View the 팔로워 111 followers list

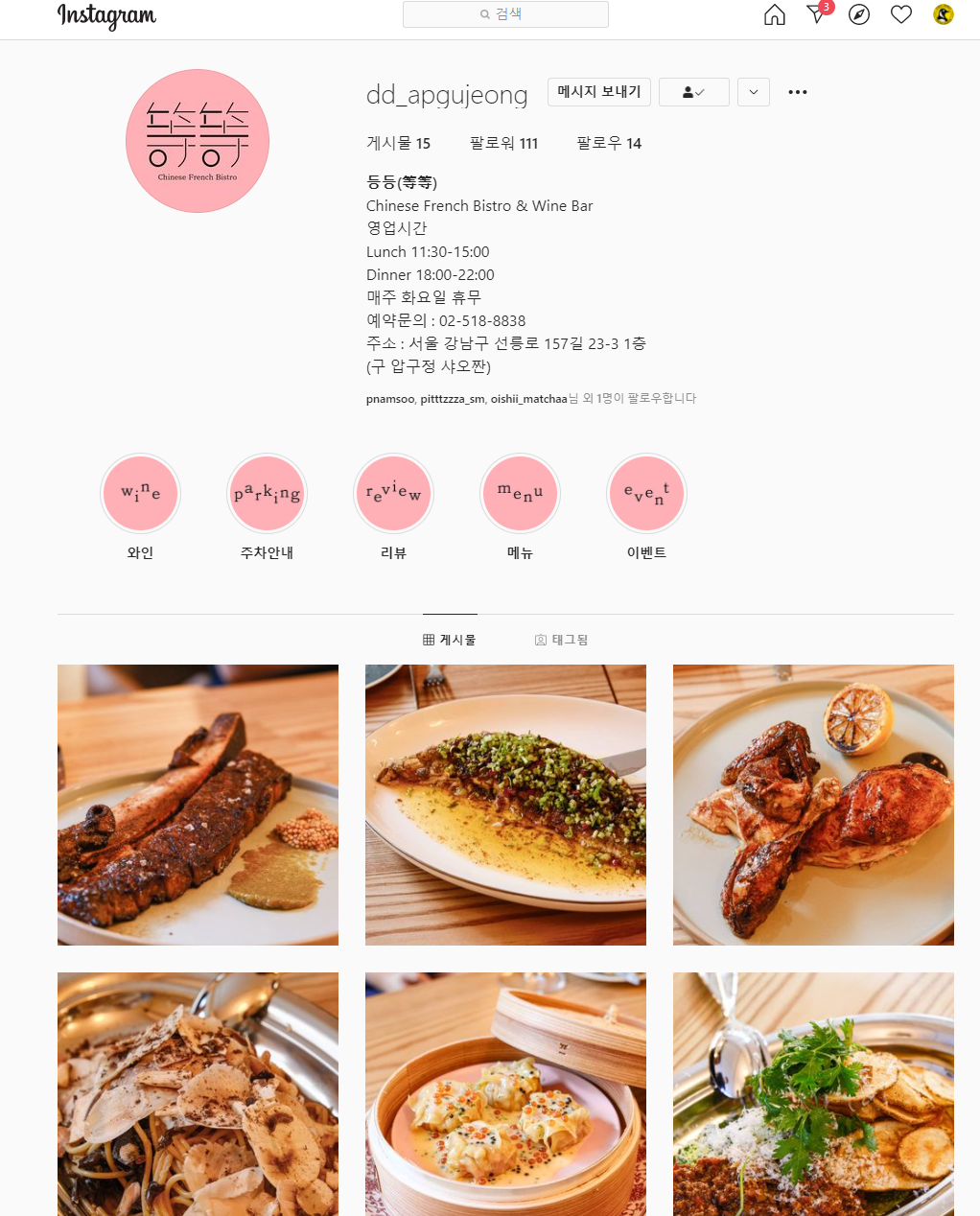pyautogui.click(x=503, y=143)
